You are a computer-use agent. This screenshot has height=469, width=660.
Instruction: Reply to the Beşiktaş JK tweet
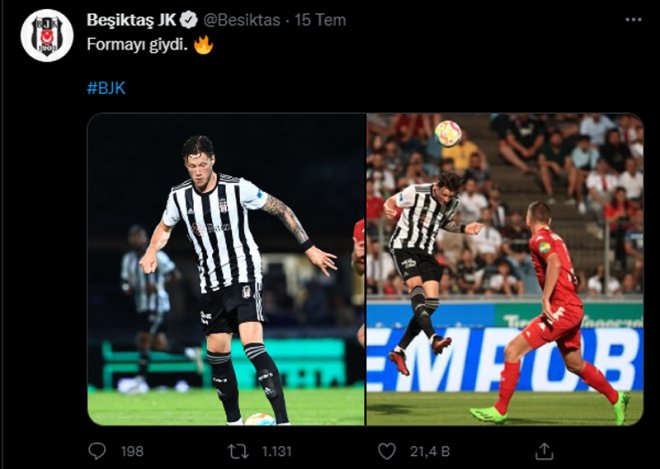(98, 451)
